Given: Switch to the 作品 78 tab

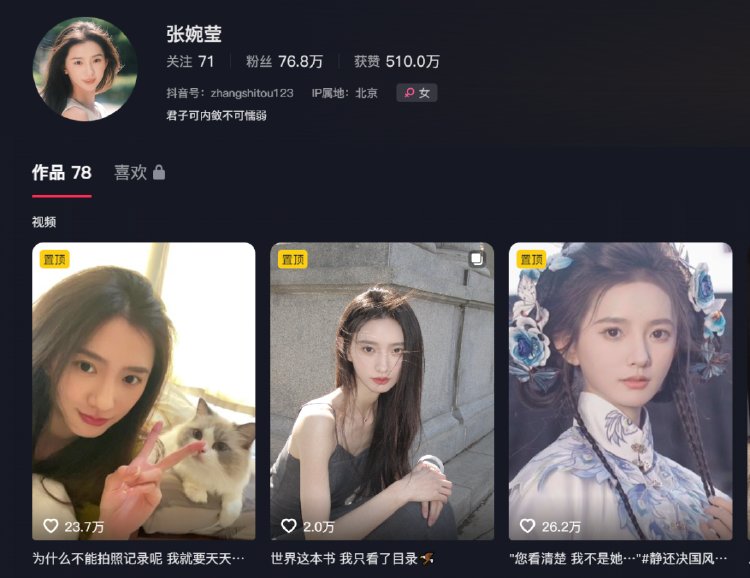Looking at the screenshot, I should click(x=61, y=173).
